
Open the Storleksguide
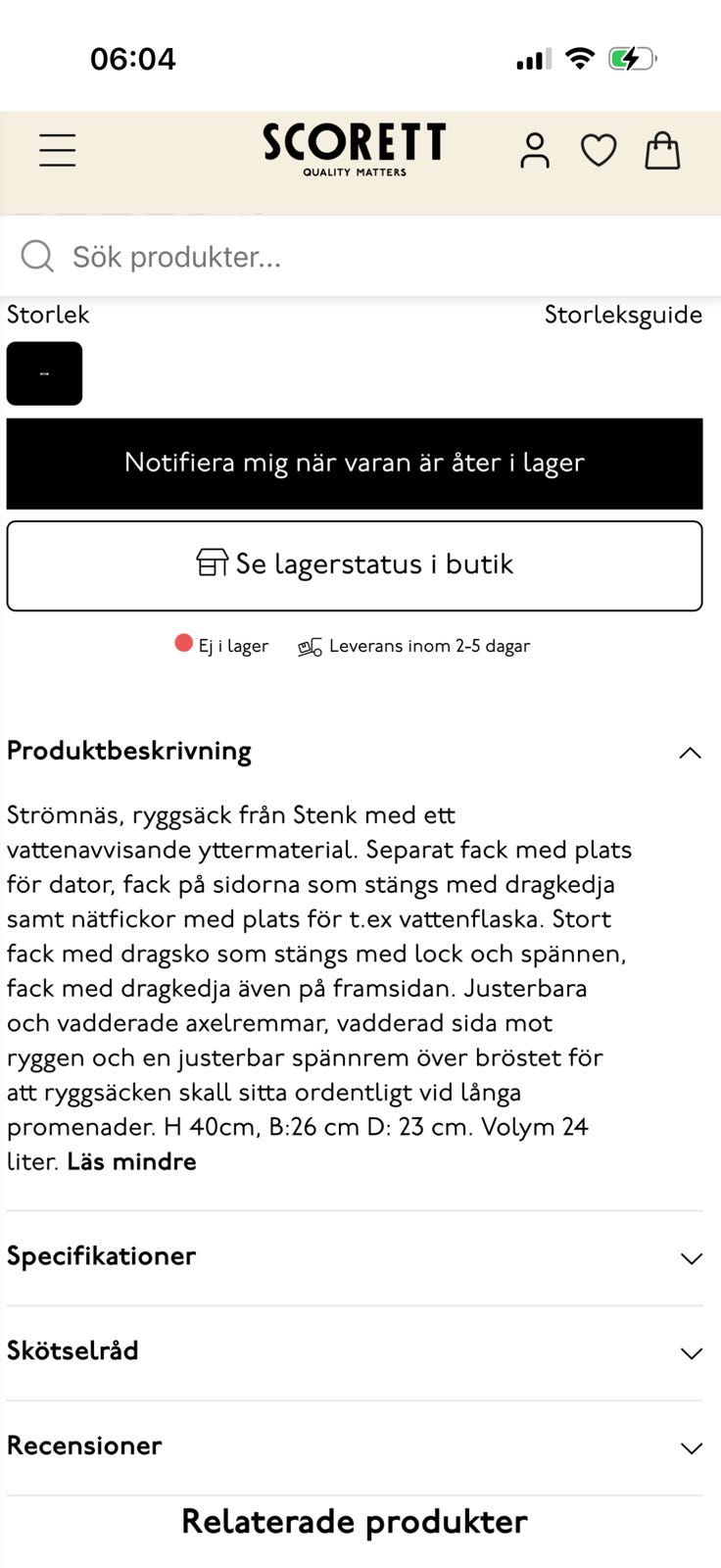coord(624,315)
